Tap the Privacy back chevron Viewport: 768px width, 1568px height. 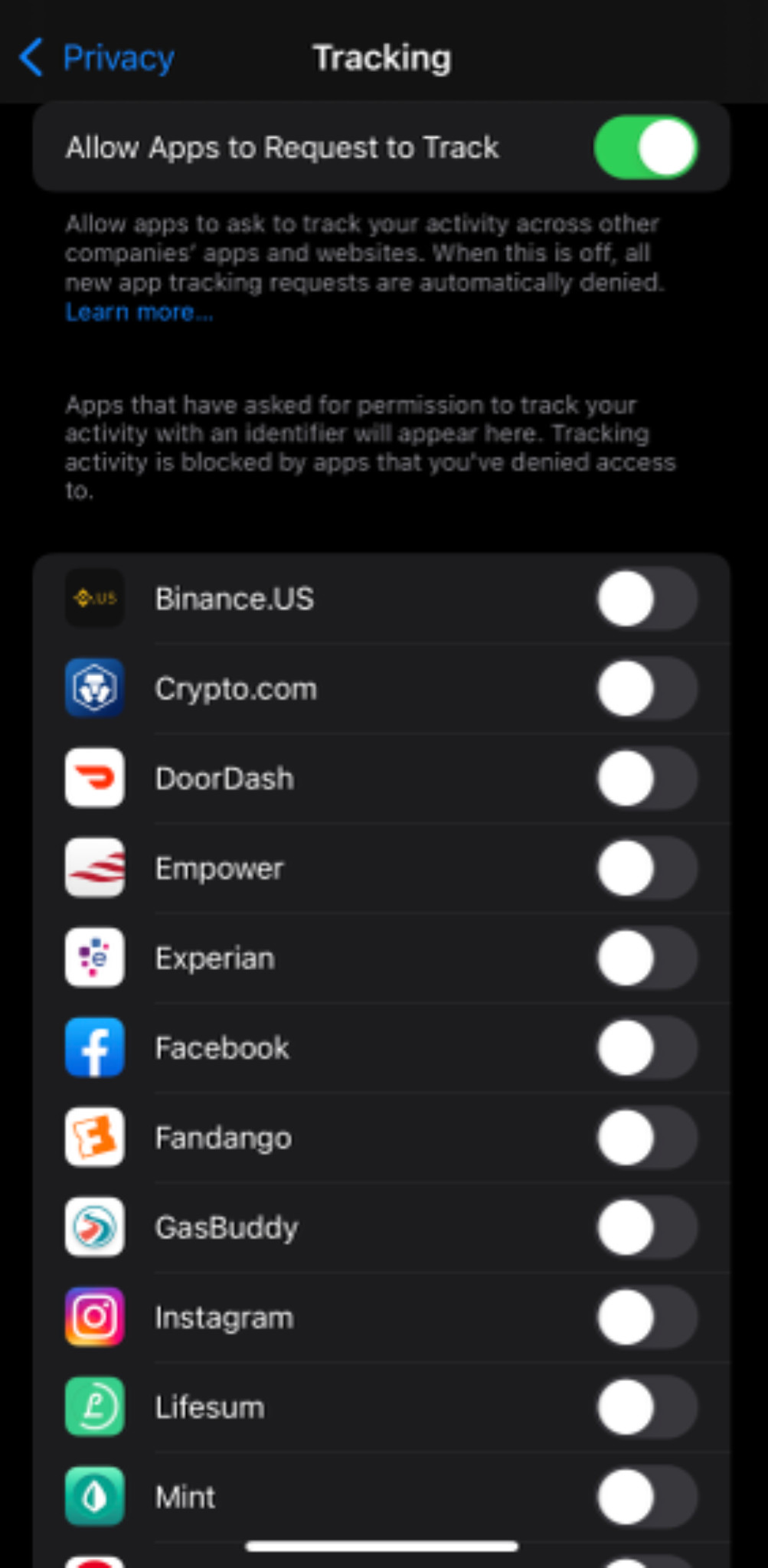coord(29,57)
